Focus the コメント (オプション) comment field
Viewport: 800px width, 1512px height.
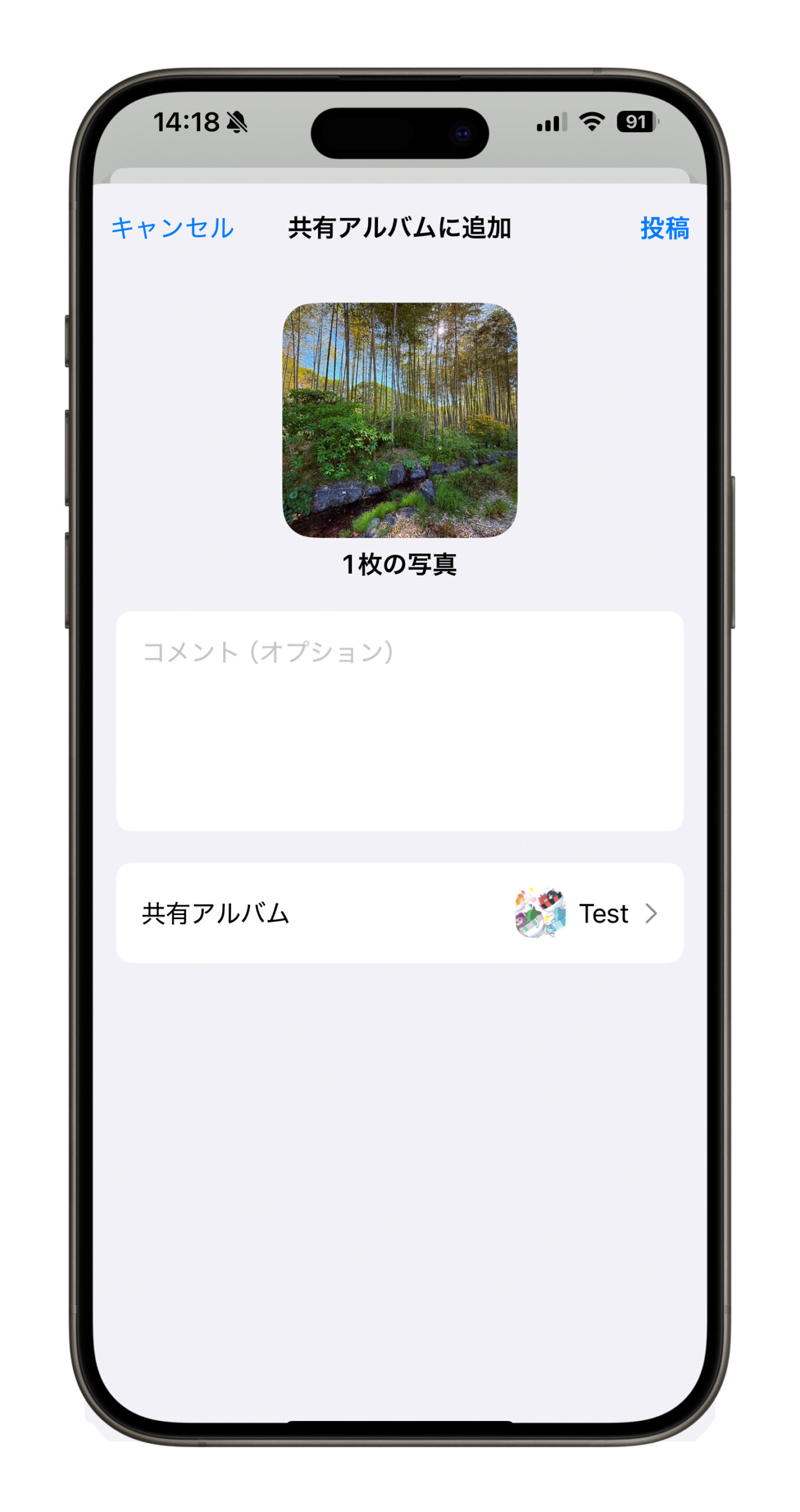point(399,720)
